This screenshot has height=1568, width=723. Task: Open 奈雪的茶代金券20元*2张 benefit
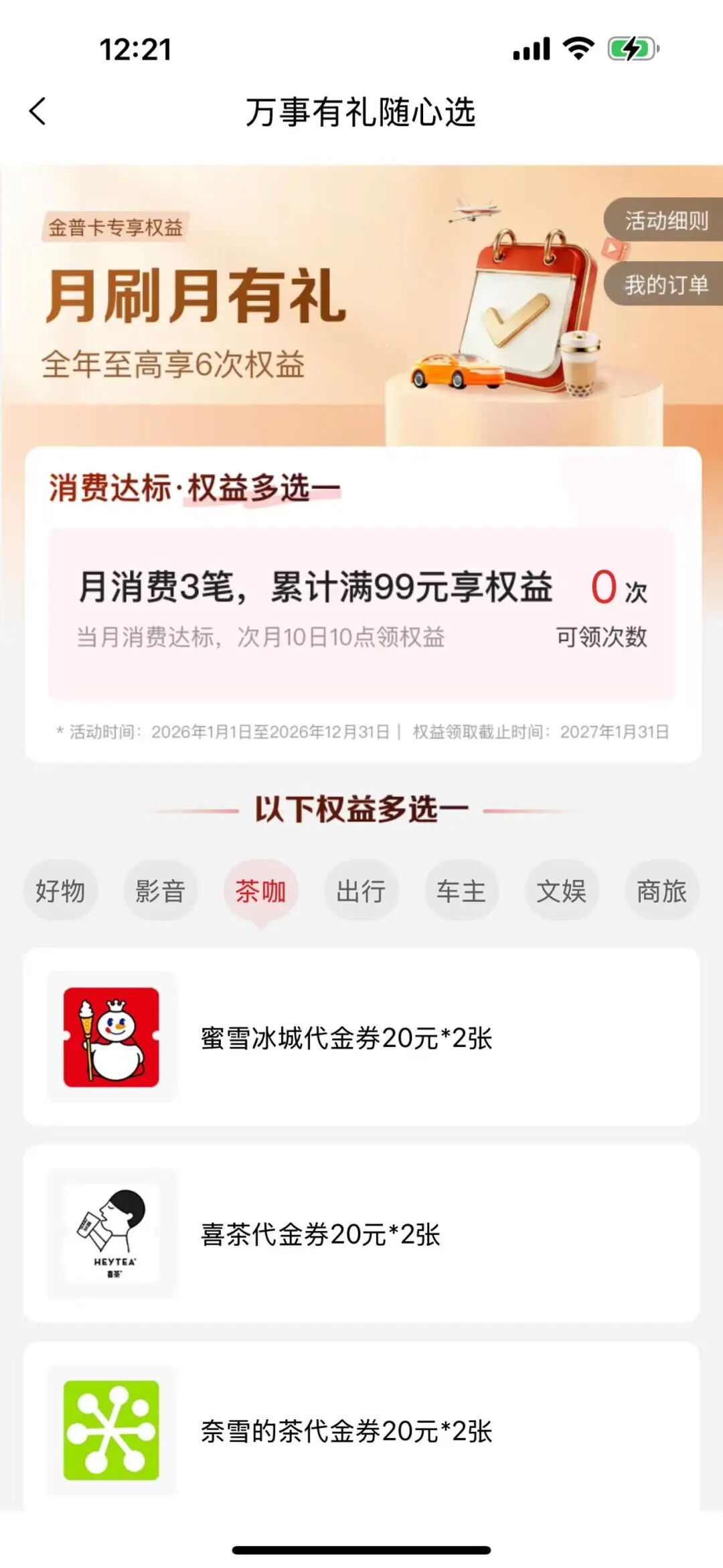tap(361, 1431)
